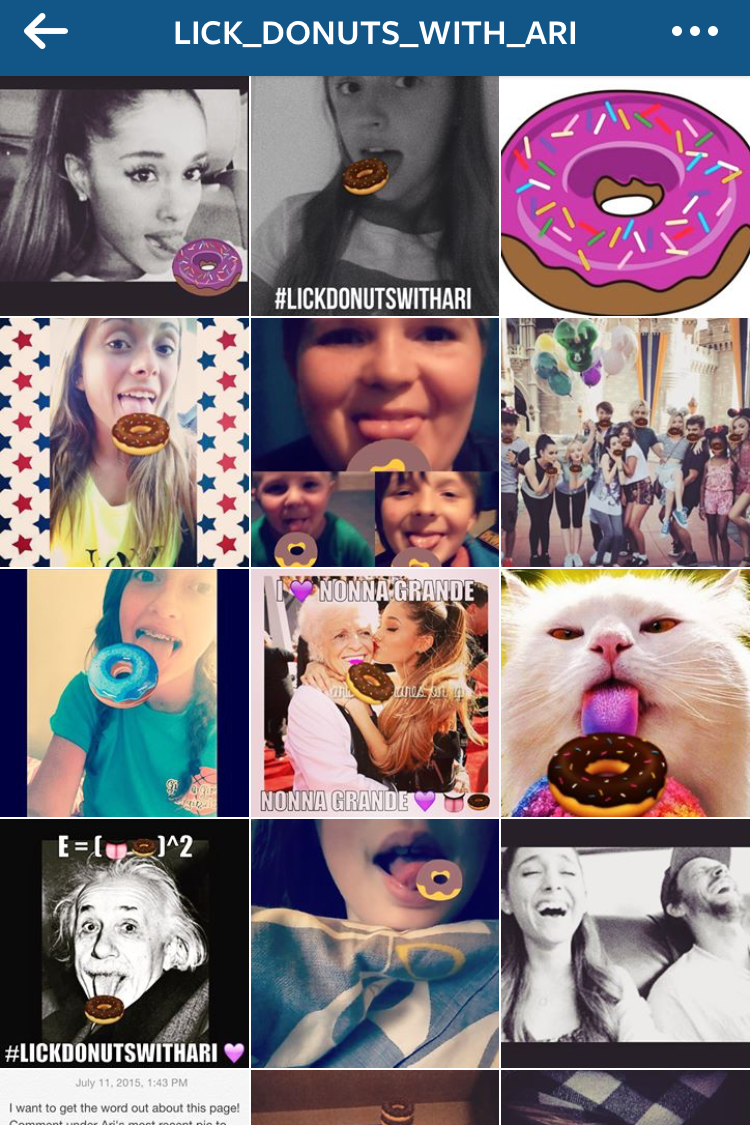Open the girl with blue donut post
The image size is (750, 1125).
(124, 692)
